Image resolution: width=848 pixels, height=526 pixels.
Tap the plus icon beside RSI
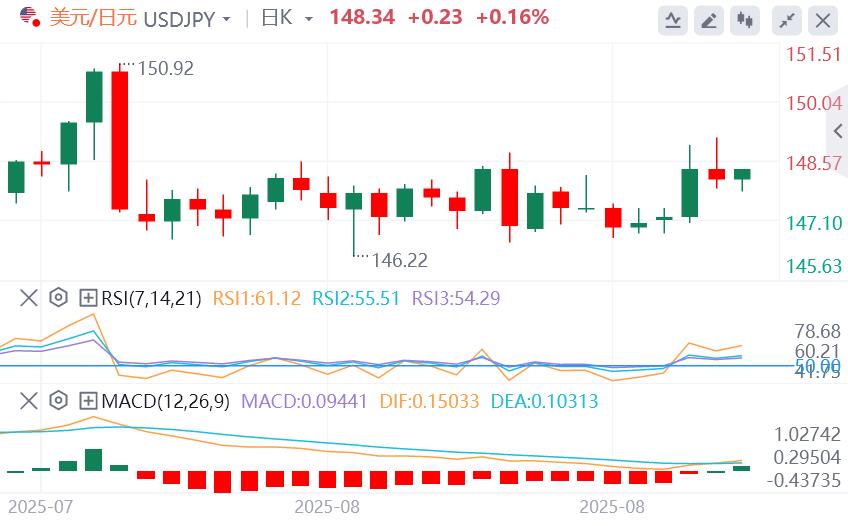pyautogui.click(x=88, y=297)
